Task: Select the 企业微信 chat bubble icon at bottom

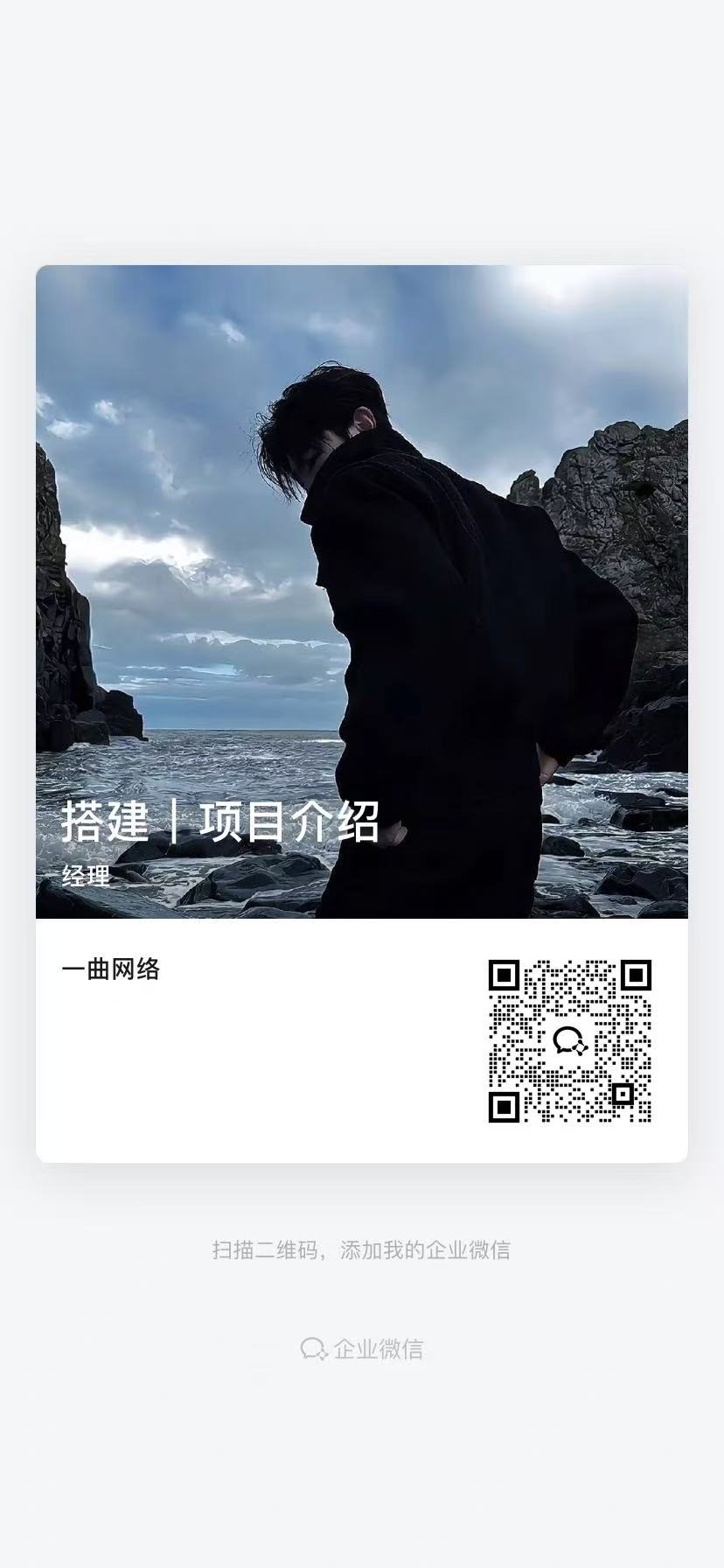Action: point(312,1348)
